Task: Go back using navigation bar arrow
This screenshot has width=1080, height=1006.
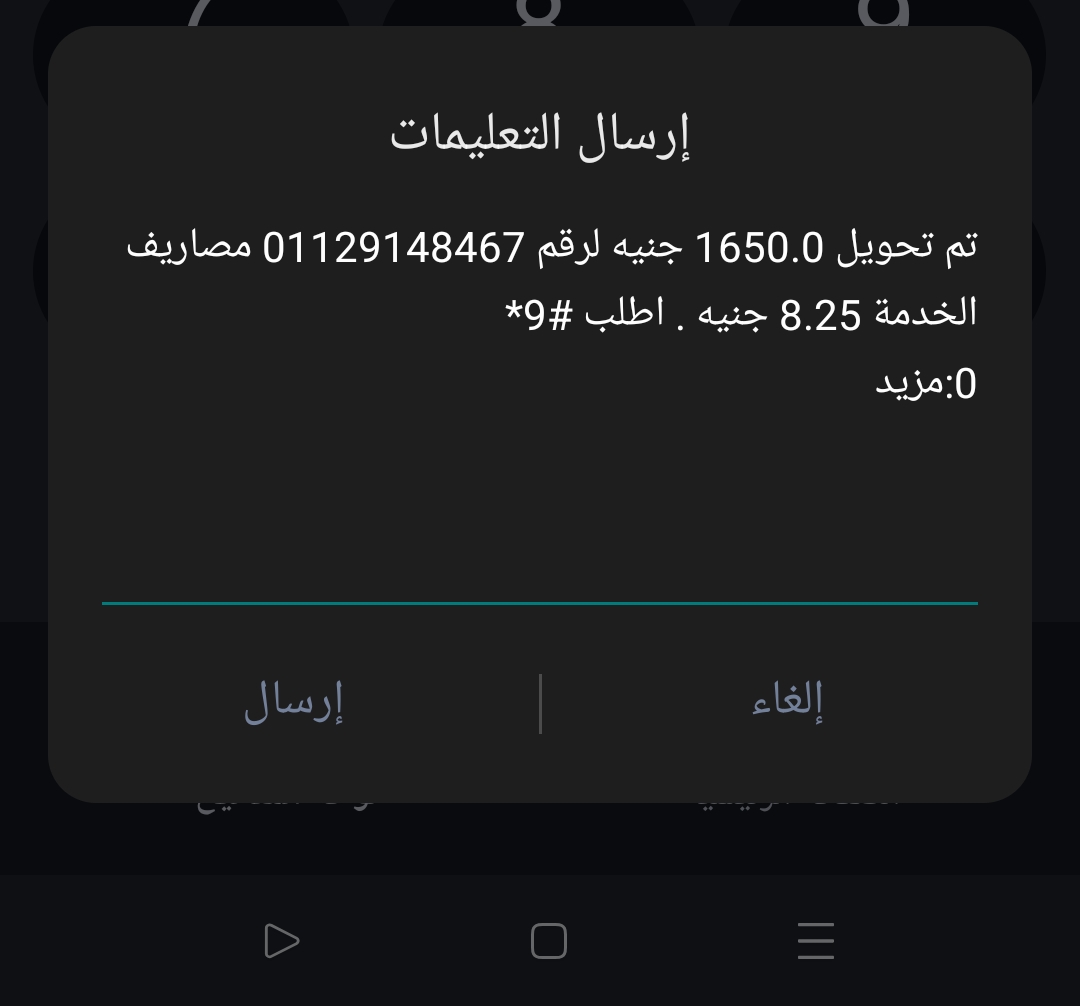Action: click(x=281, y=941)
